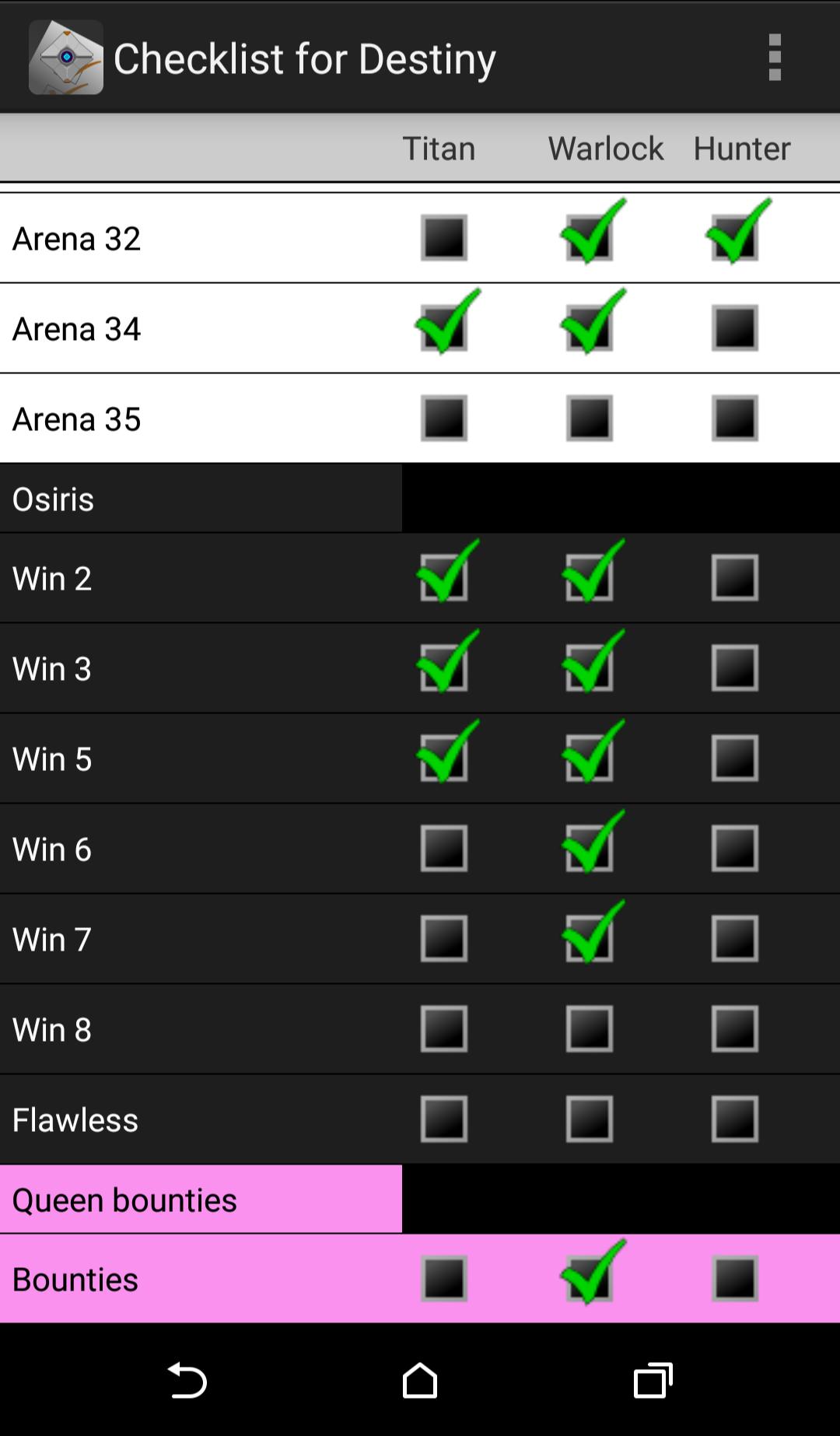Check Arena 32 for Titan

pos(444,237)
